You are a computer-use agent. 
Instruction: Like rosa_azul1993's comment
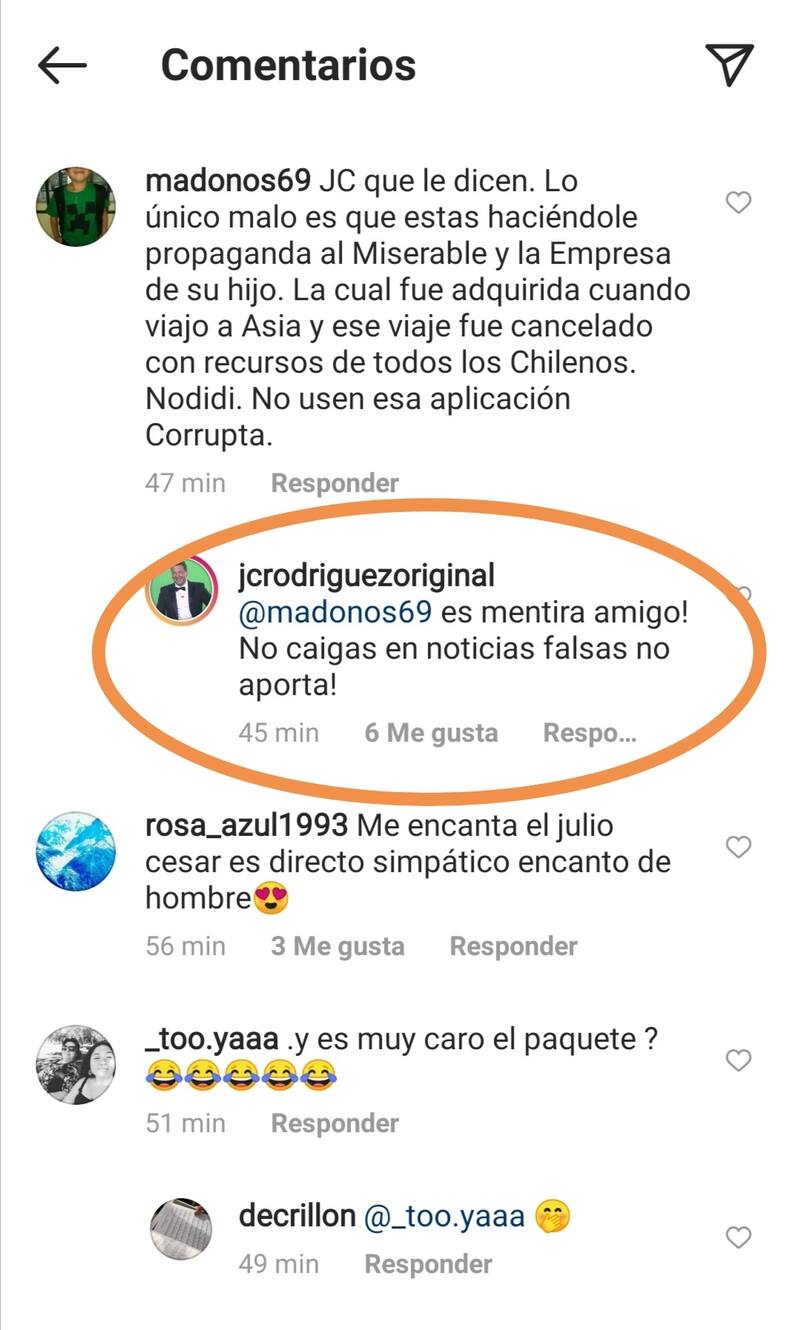click(x=738, y=847)
